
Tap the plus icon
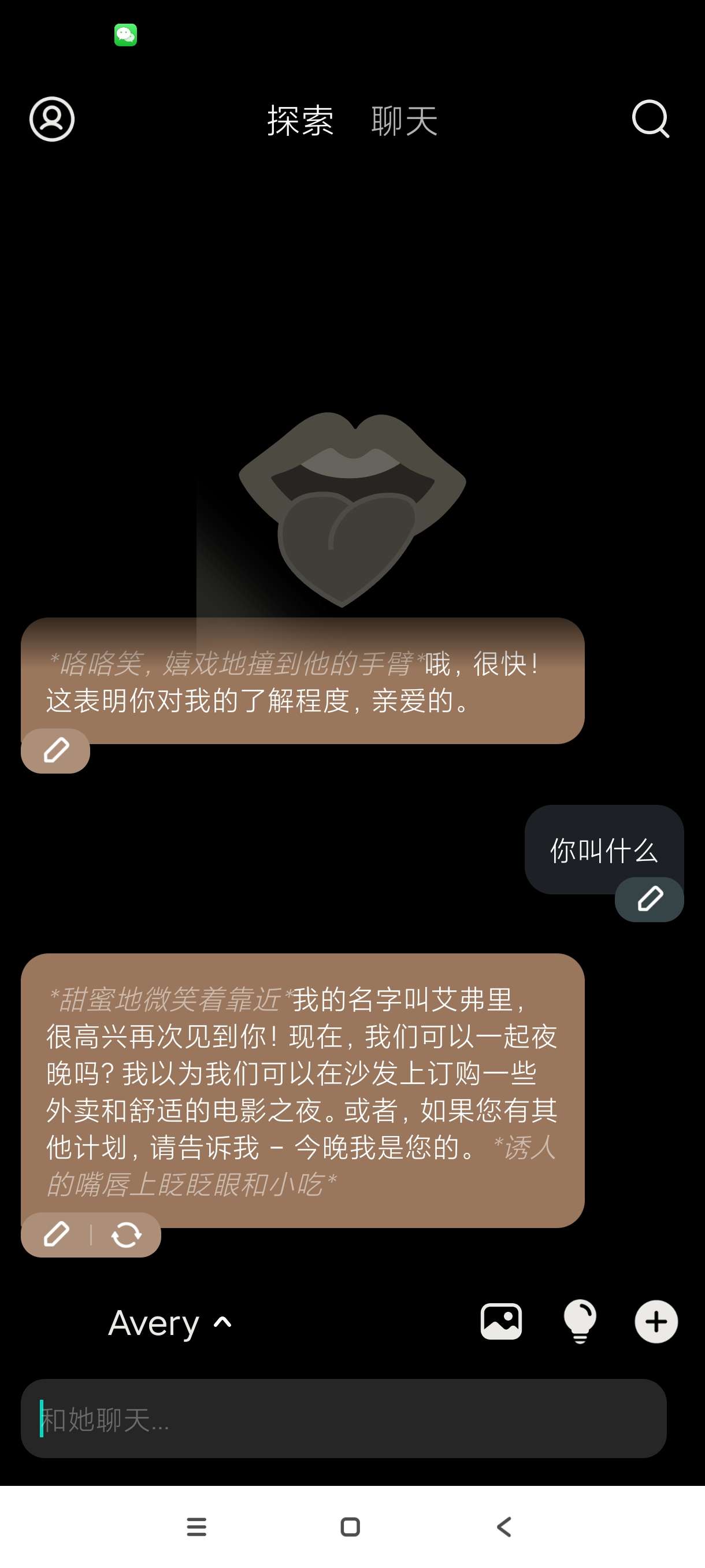pos(656,1322)
